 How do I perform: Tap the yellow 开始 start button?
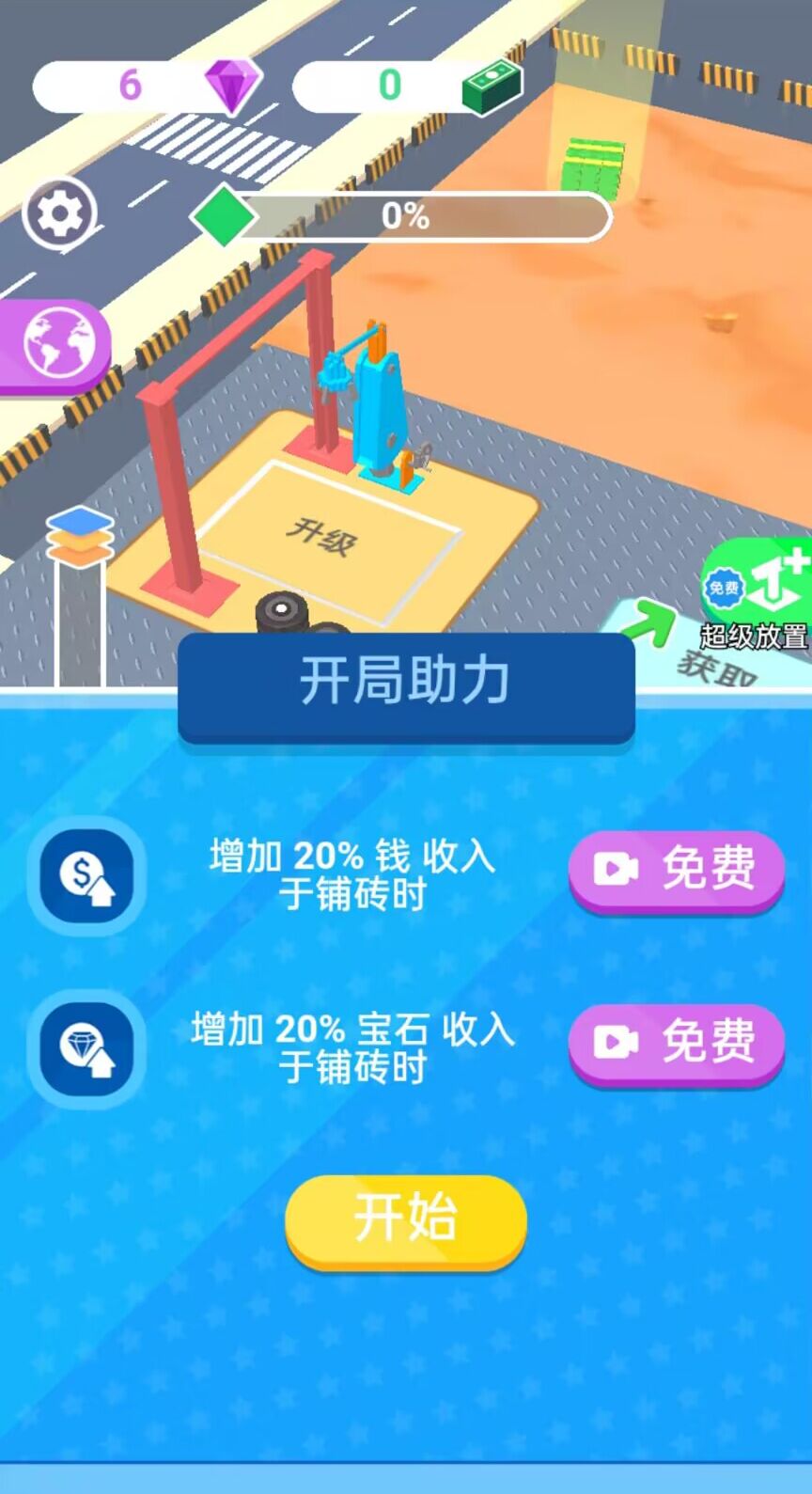(x=405, y=1219)
